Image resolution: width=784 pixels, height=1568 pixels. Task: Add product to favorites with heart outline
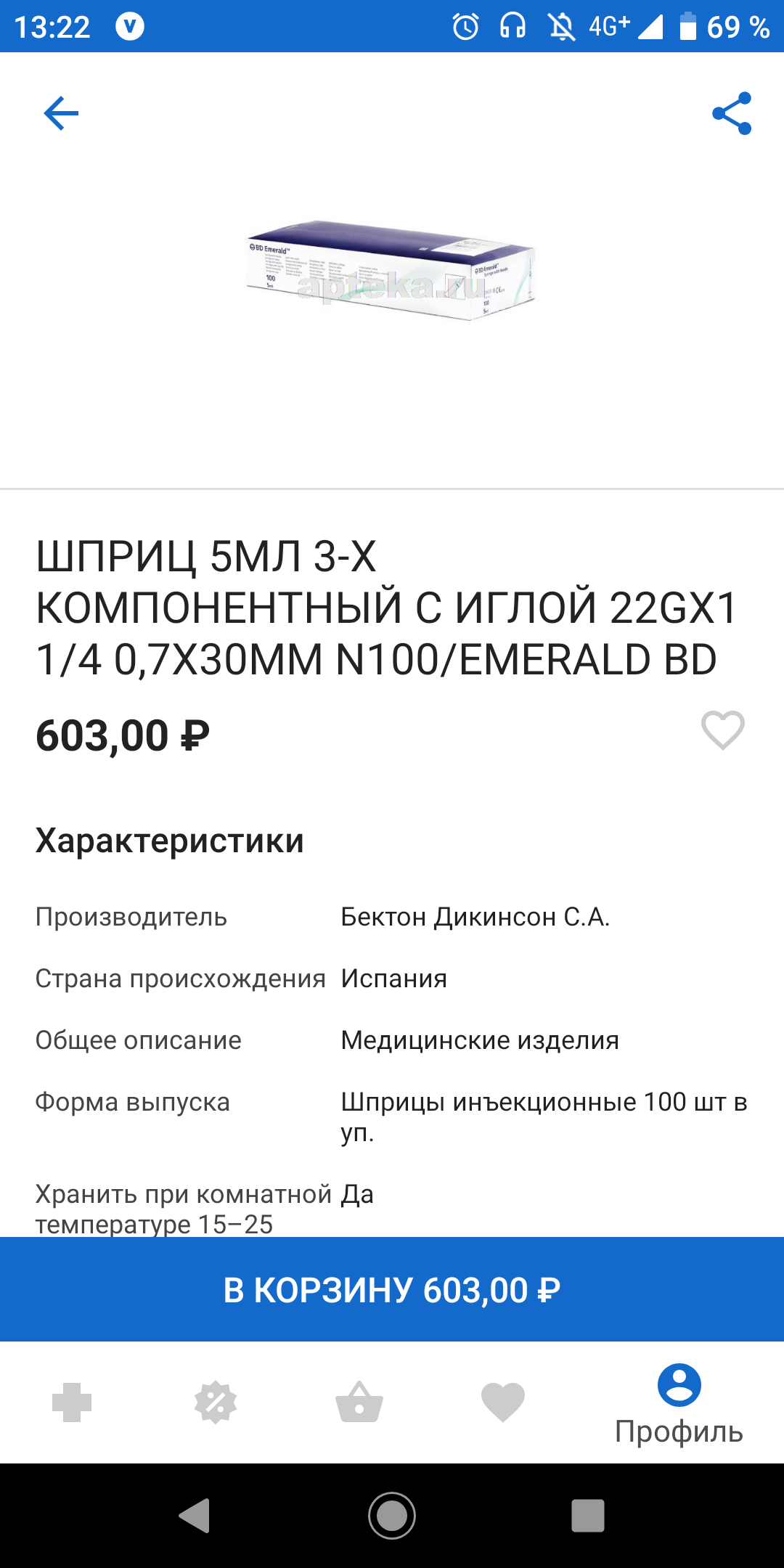point(722,730)
